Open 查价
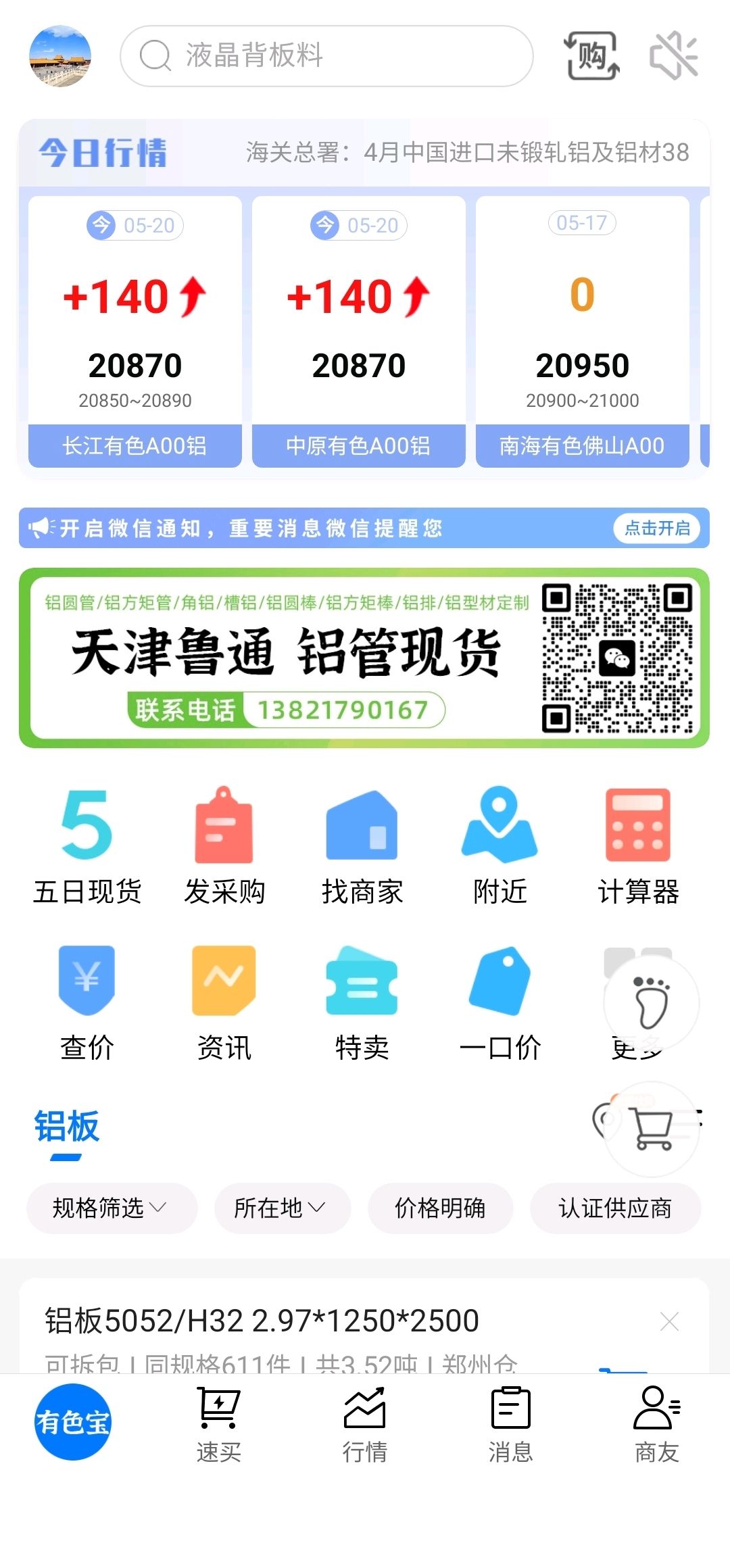The height and width of the screenshot is (1568, 730). [87, 1004]
